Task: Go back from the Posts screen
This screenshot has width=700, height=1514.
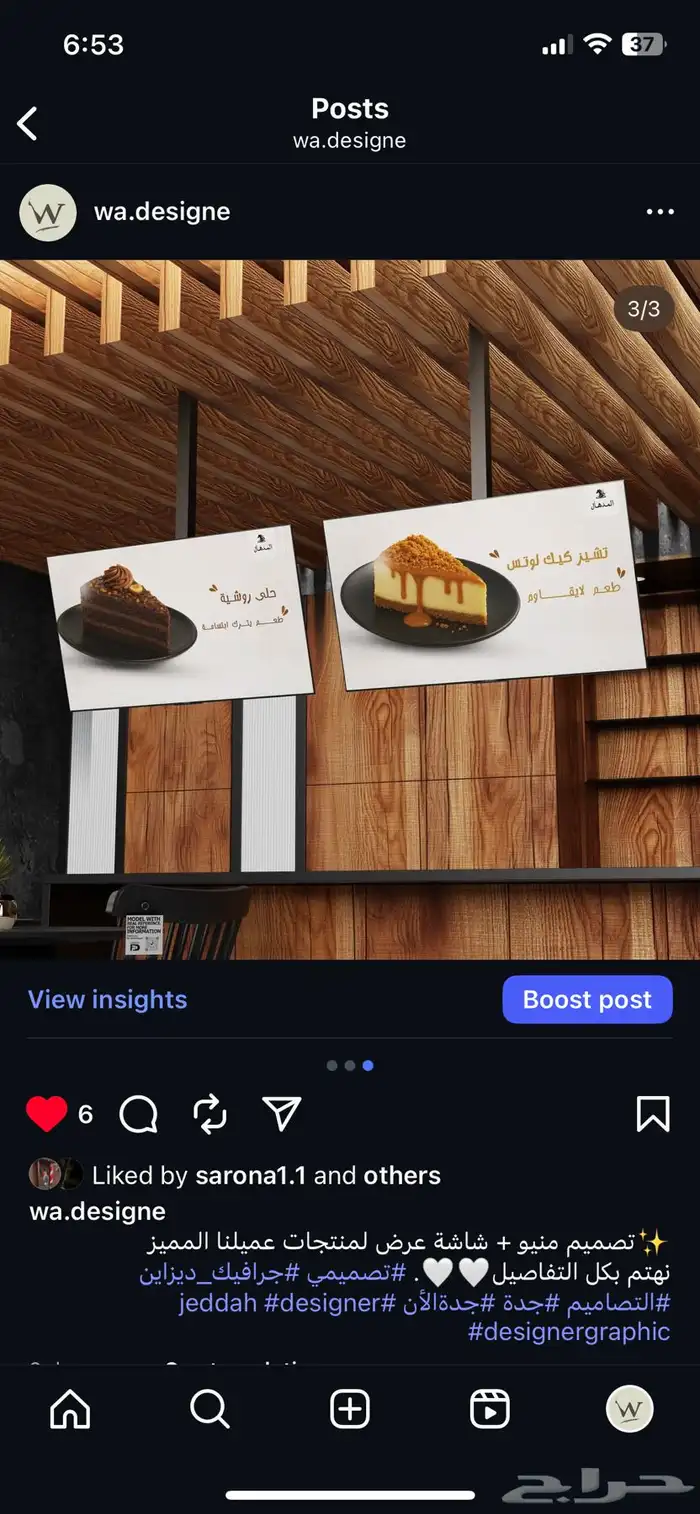Action: pos(28,124)
